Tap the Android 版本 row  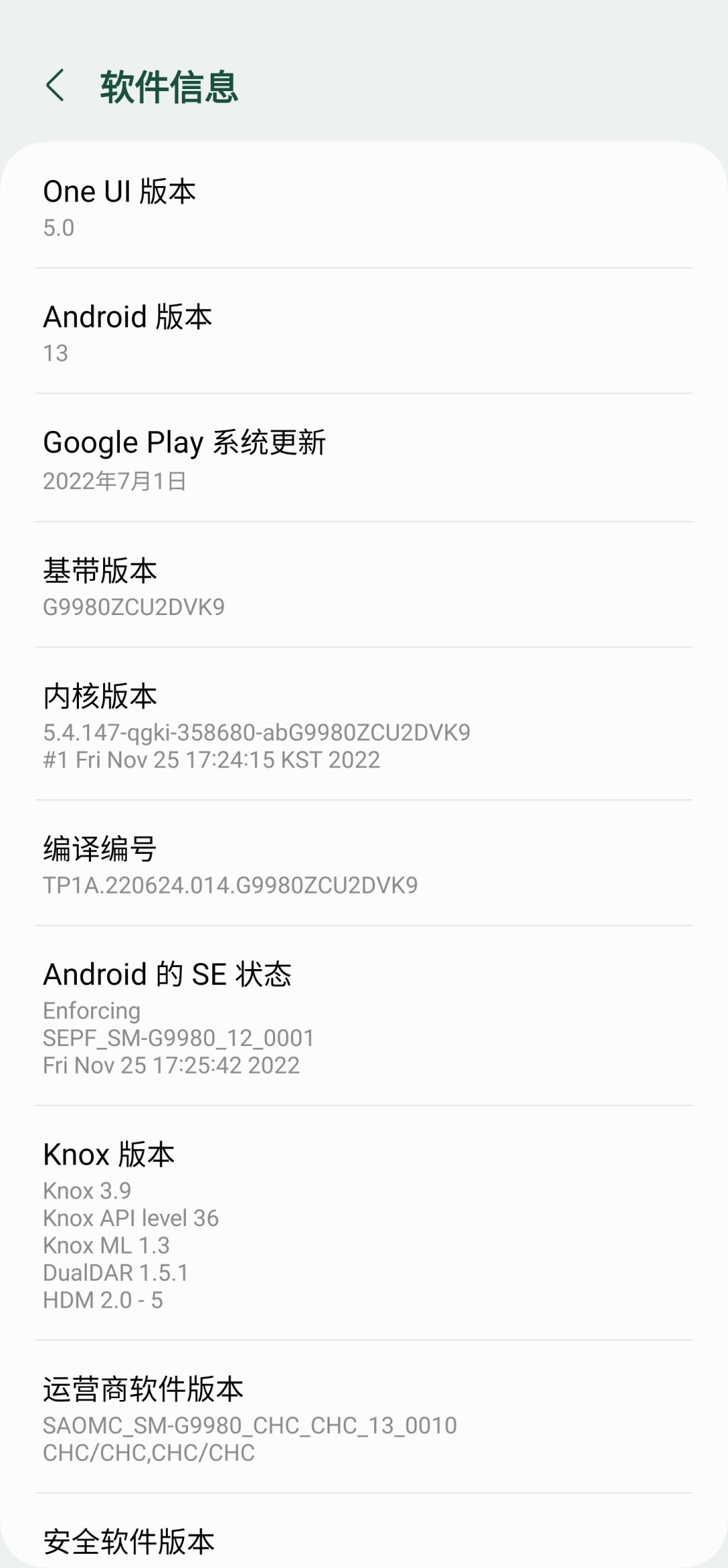(x=364, y=332)
